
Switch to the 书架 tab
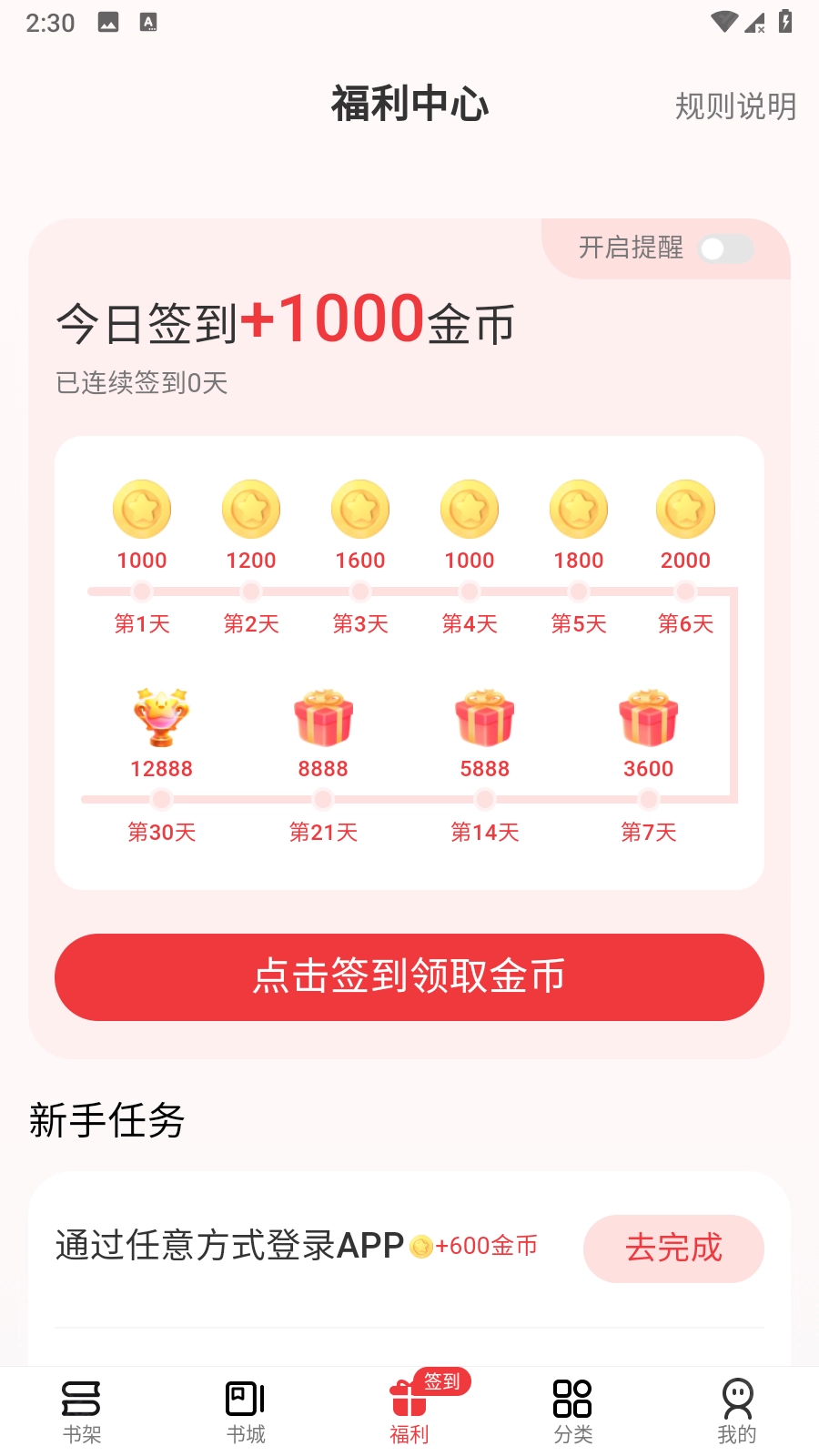(82, 1410)
